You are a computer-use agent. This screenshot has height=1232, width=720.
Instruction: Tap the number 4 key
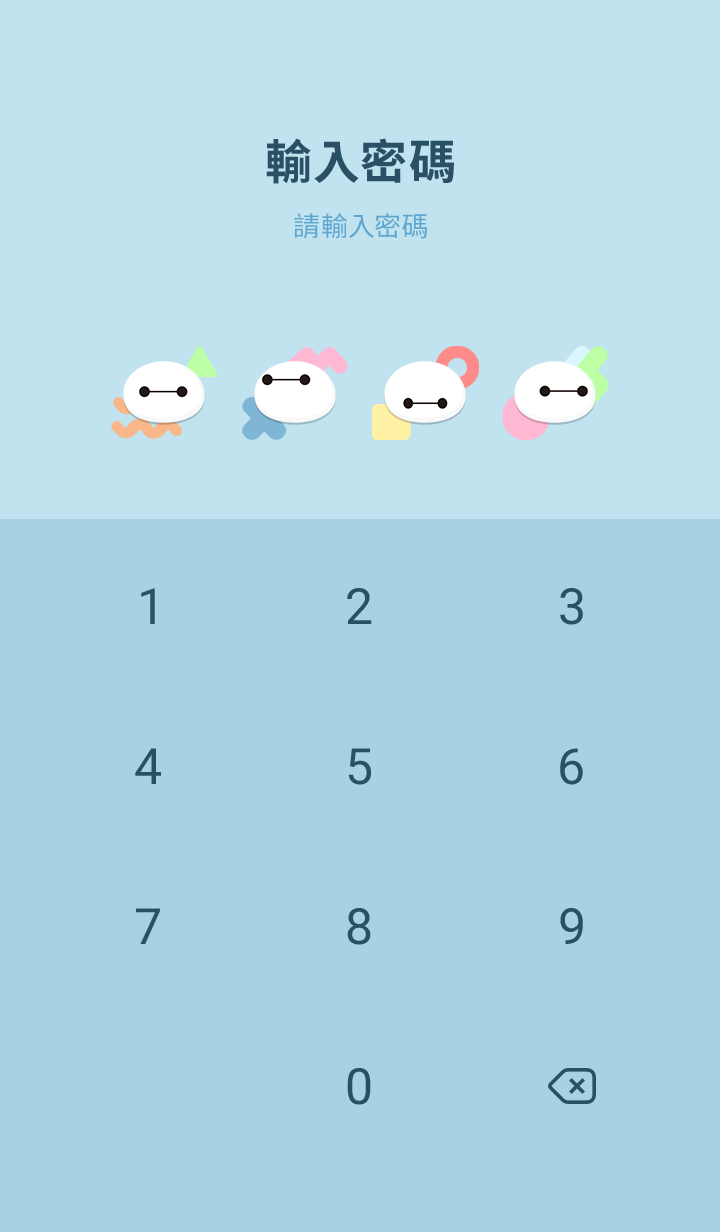coord(149,767)
